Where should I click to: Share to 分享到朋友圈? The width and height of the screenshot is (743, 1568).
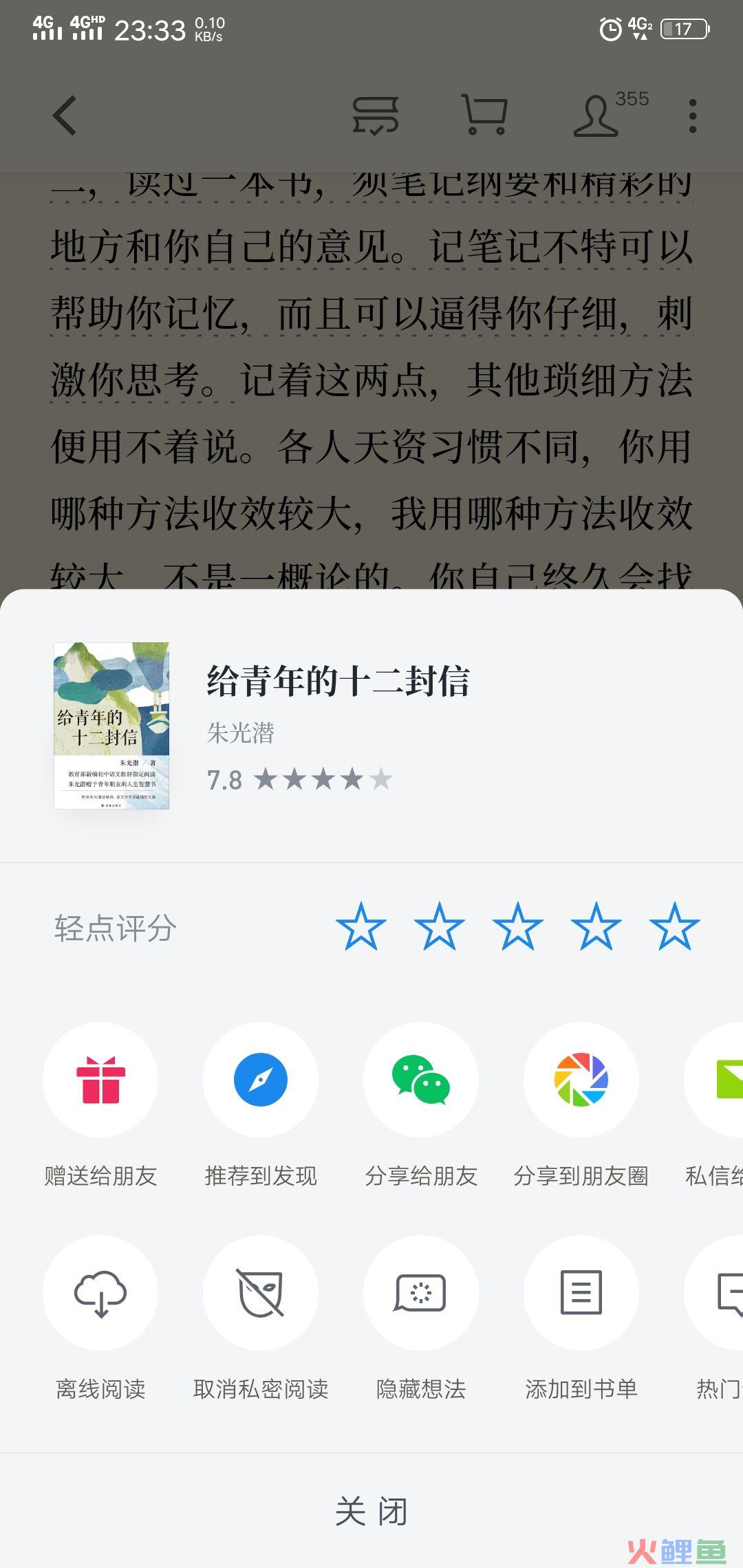pyautogui.click(x=581, y=1080)
